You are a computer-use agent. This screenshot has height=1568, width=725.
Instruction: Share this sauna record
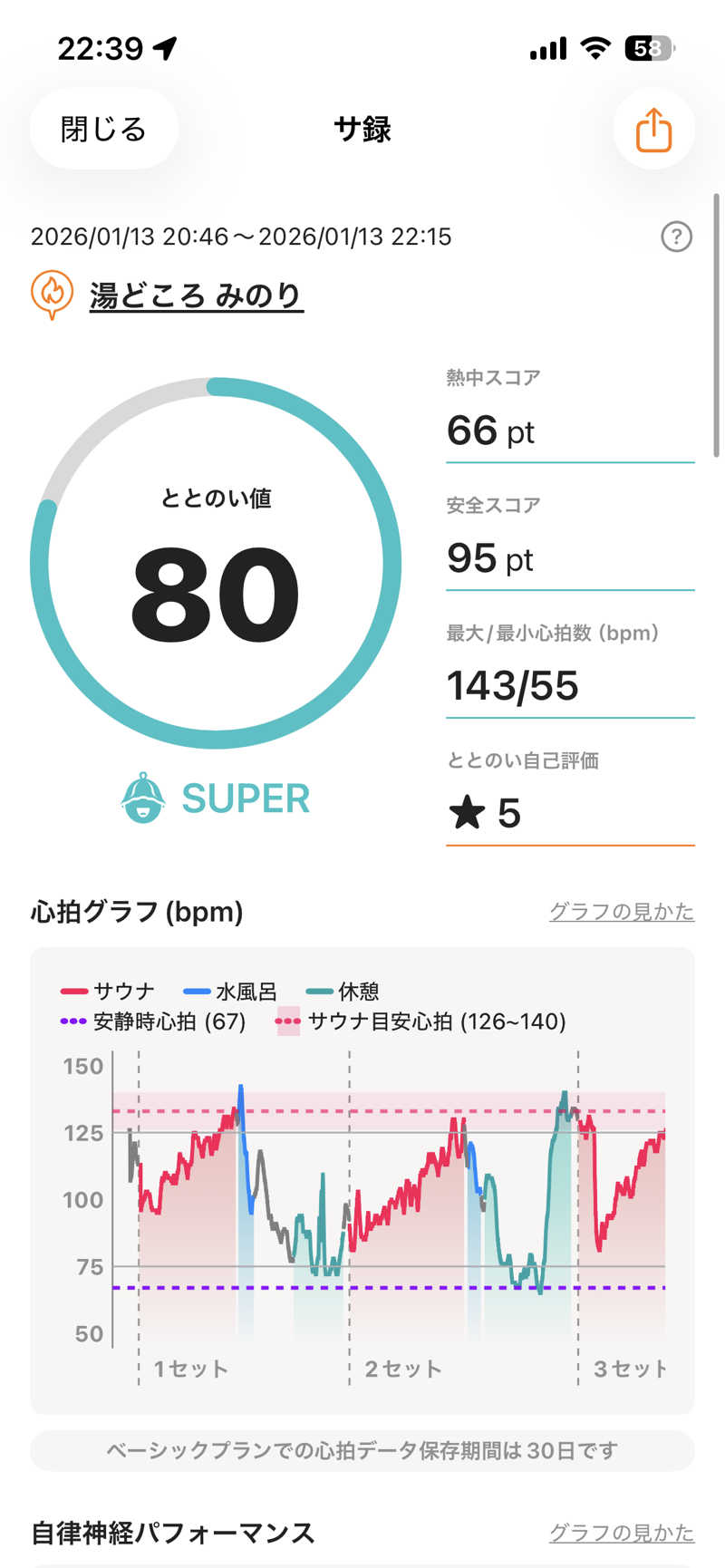[653, 130]
